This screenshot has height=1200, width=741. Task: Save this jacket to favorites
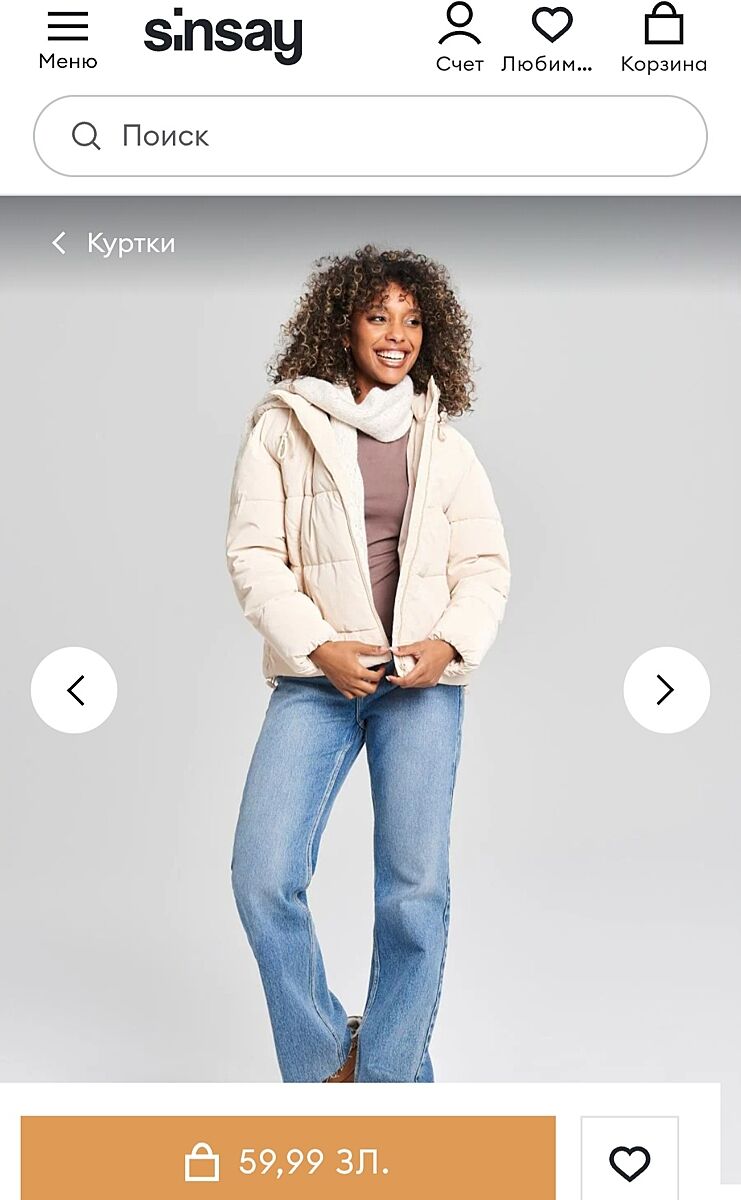coord(630,1162)
